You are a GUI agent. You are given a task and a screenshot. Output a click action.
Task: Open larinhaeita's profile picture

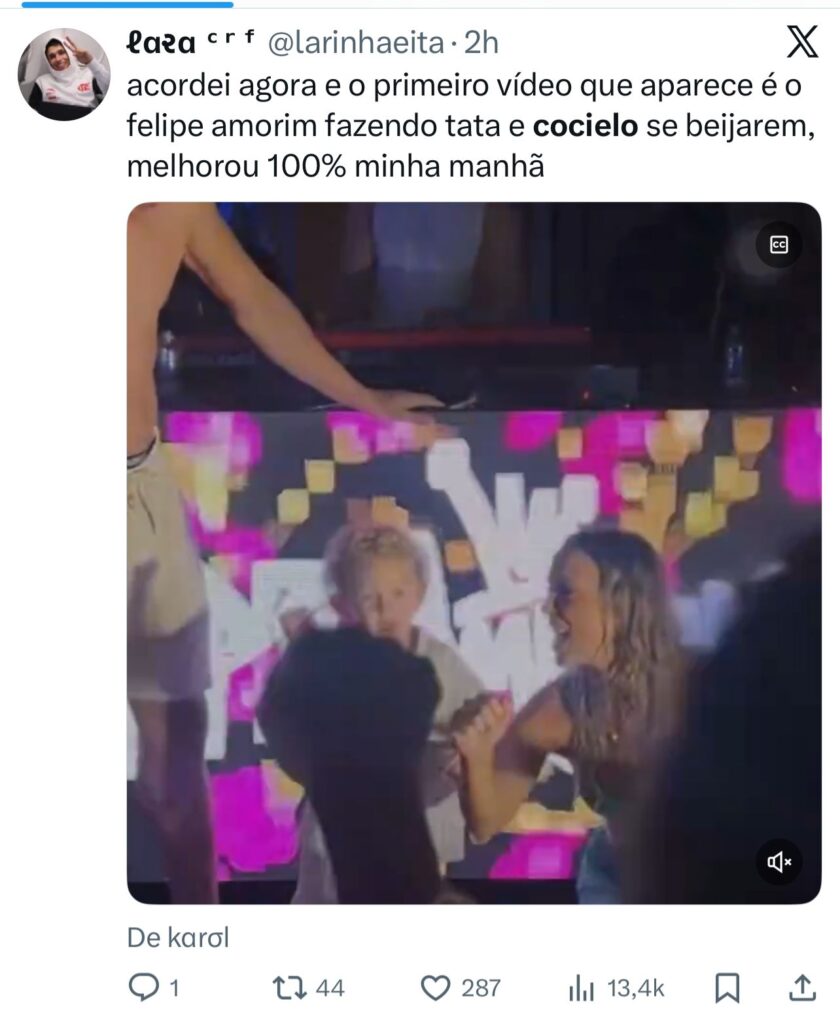(64, 74)
